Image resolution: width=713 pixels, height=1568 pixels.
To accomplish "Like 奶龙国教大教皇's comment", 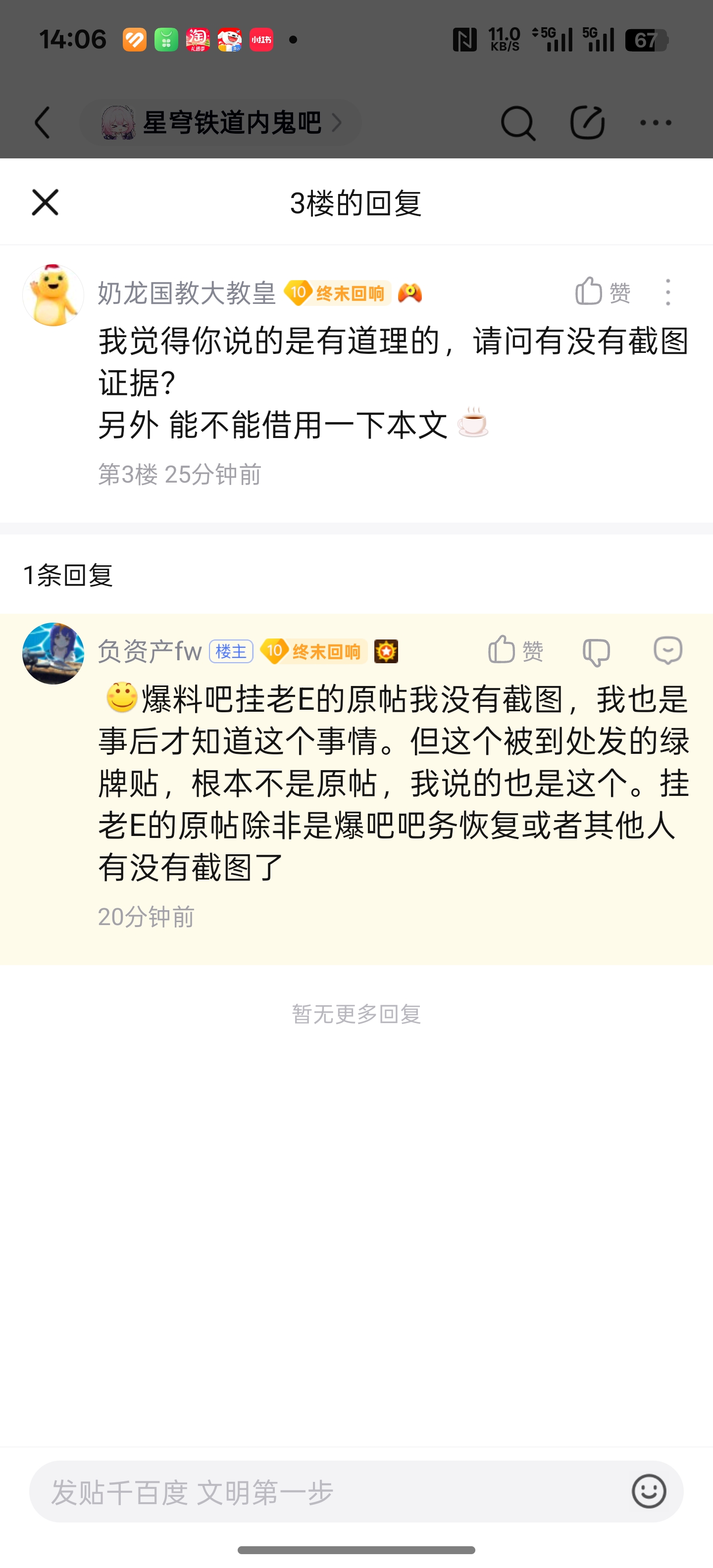I will click(602, 292).
